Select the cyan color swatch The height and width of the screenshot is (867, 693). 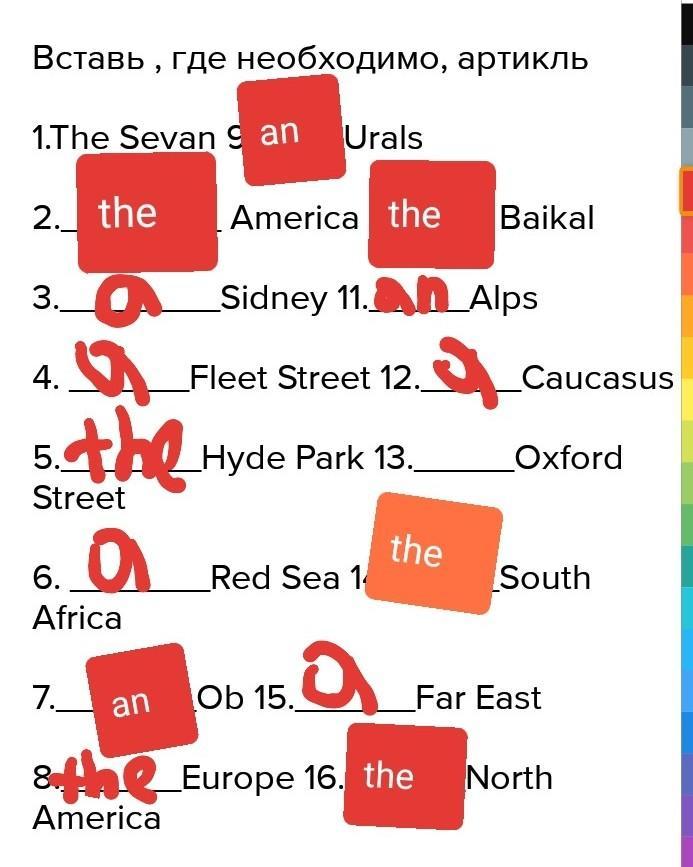(x=687, y=607)
